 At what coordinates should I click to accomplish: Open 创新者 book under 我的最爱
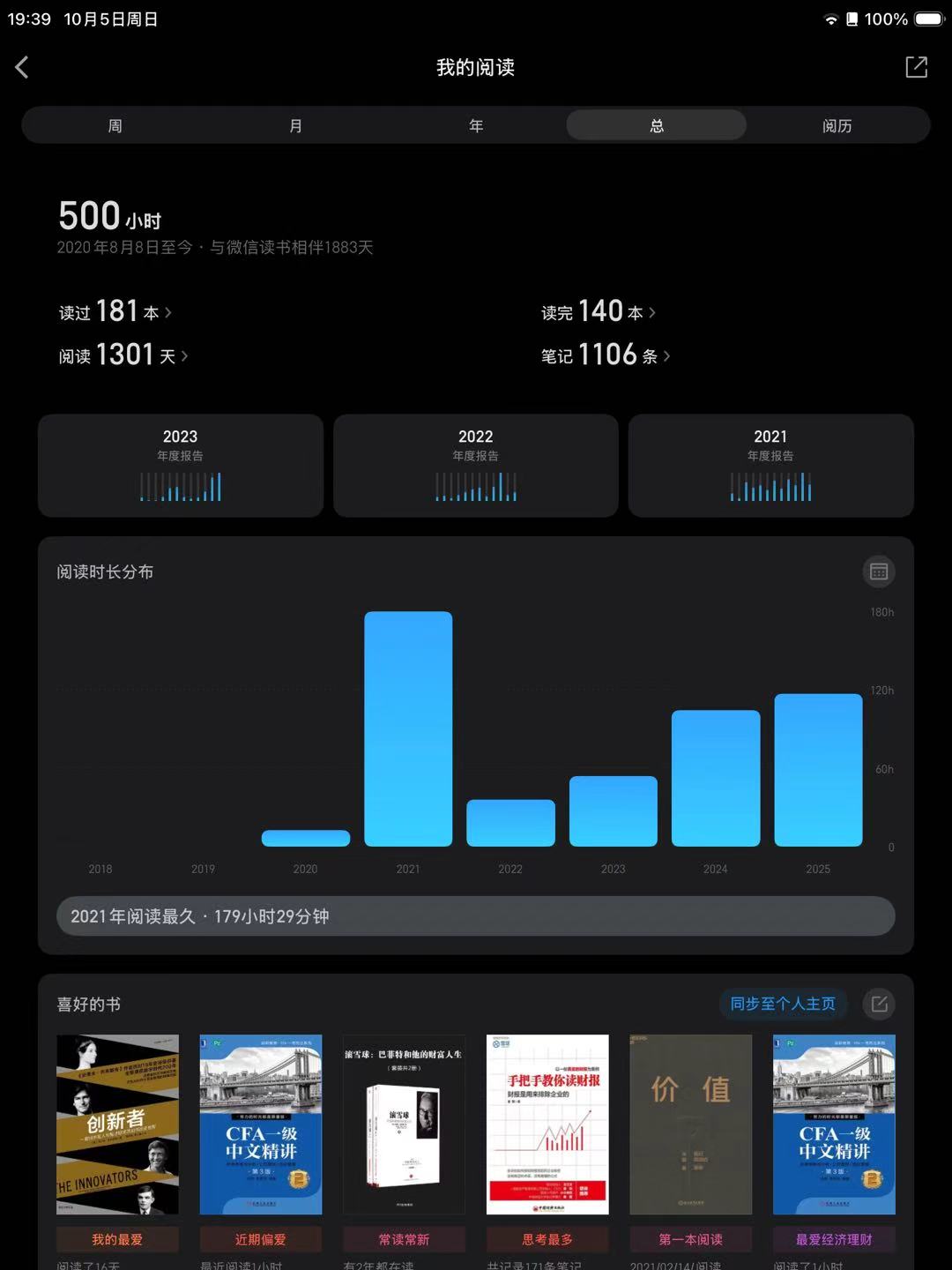117,1124
